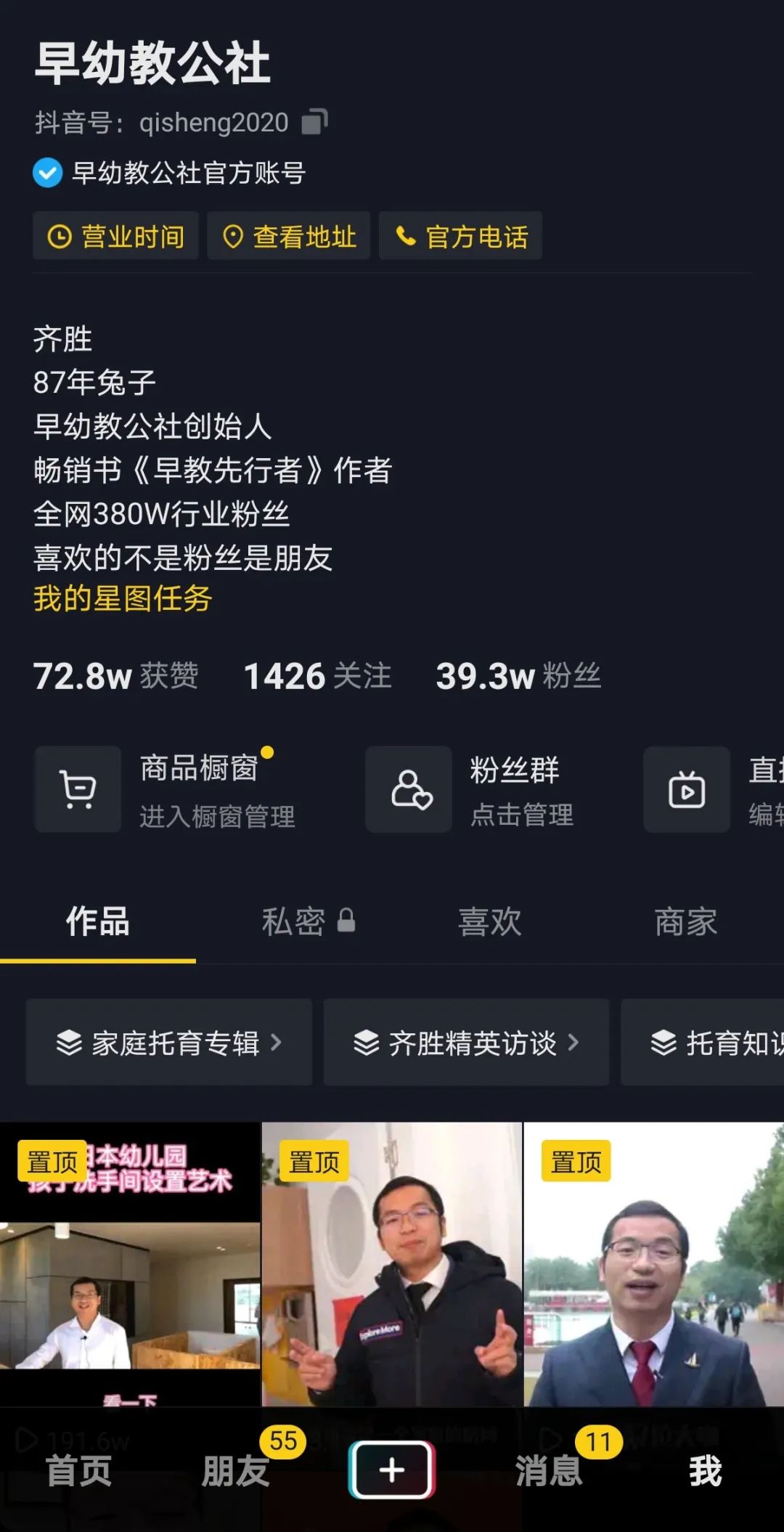Switch to the 私密 tab
The height and width of the screenshot is (1532, 784).
308,921
